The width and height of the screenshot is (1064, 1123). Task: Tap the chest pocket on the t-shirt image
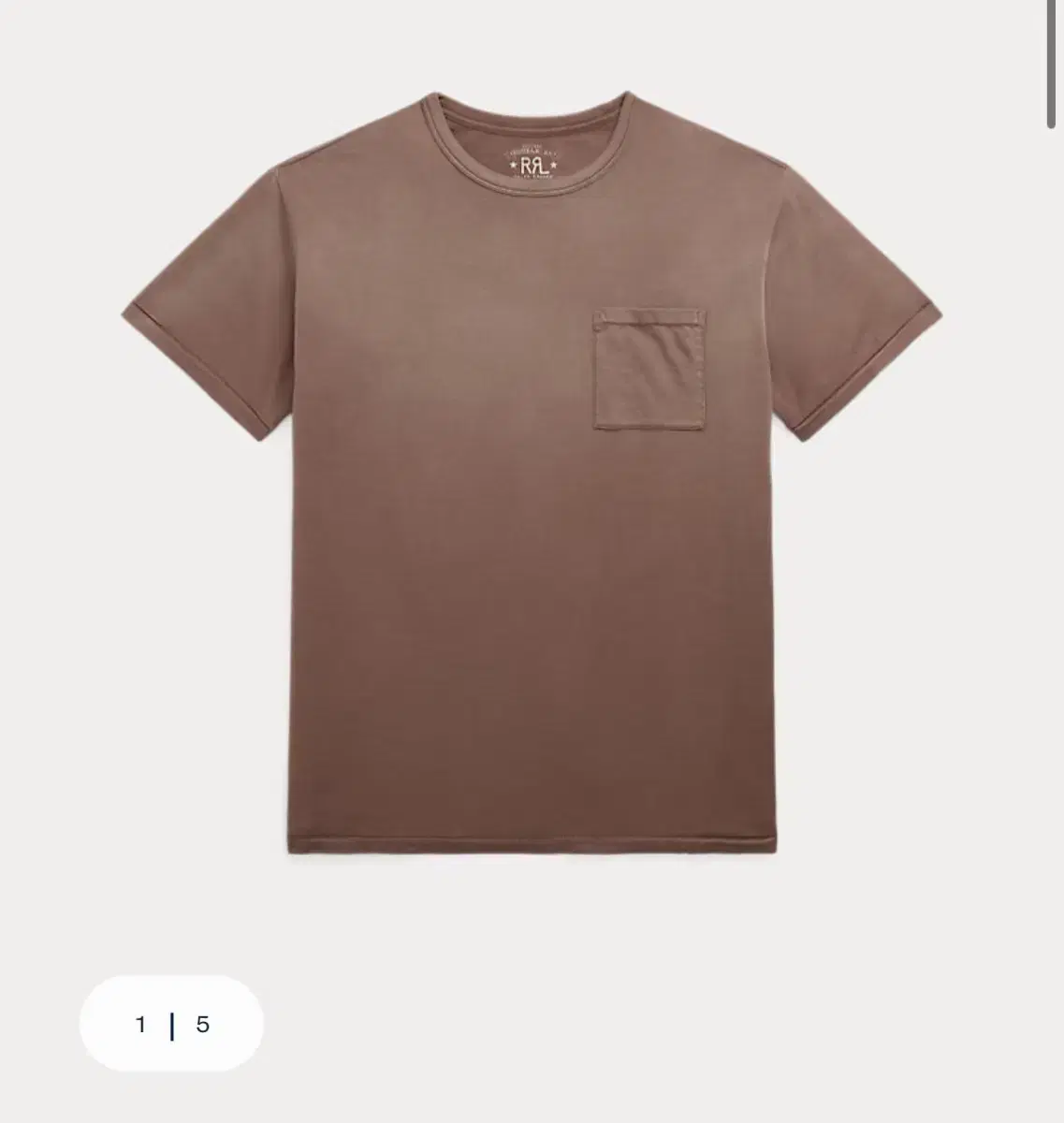click(x=648, y=370)
